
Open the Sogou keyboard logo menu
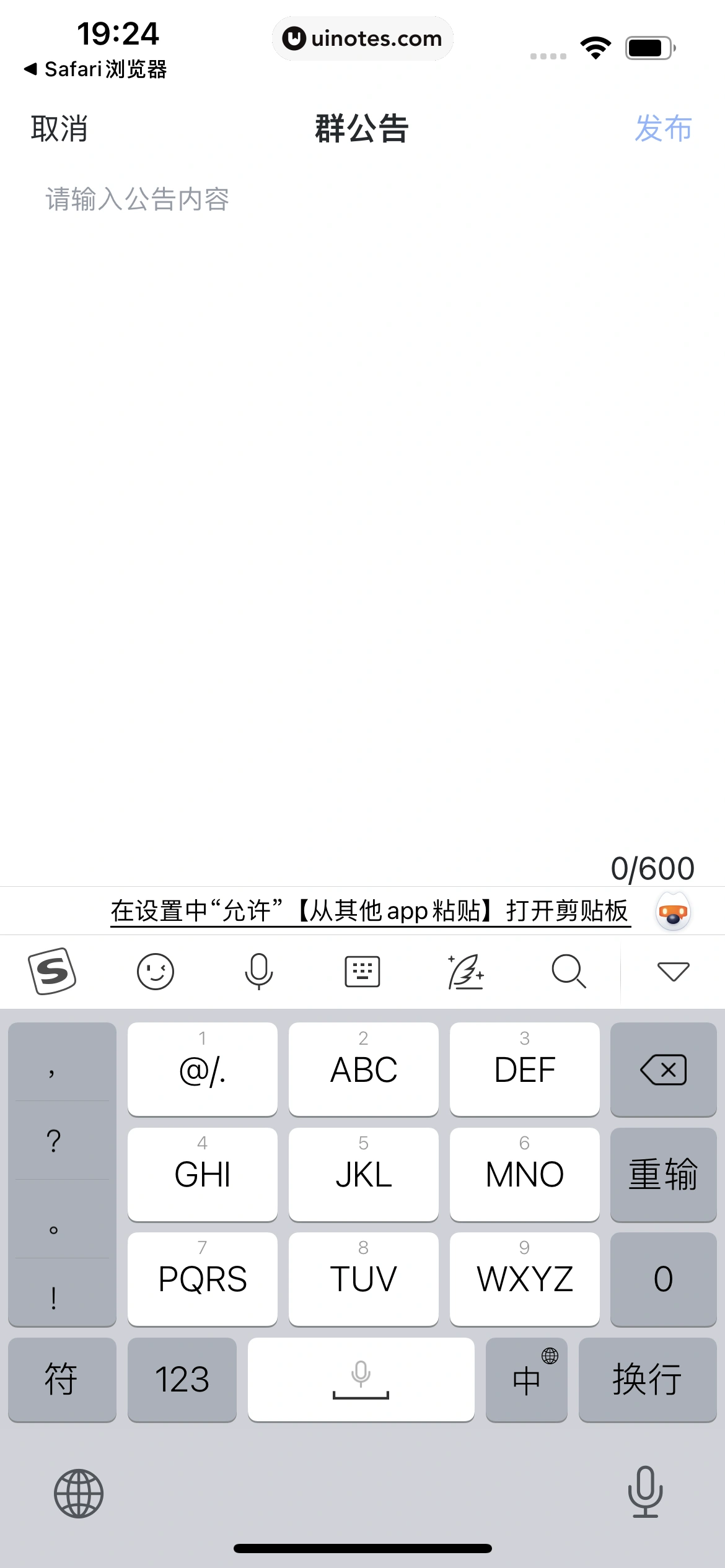52,971
